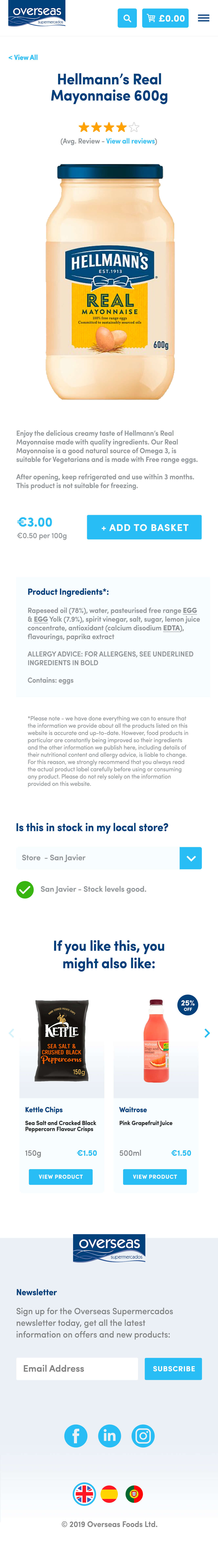Image resolution: width=218 pixels, height=1568 pixels.
Task: Open the Facebook page
Action: coord(75,1436)
